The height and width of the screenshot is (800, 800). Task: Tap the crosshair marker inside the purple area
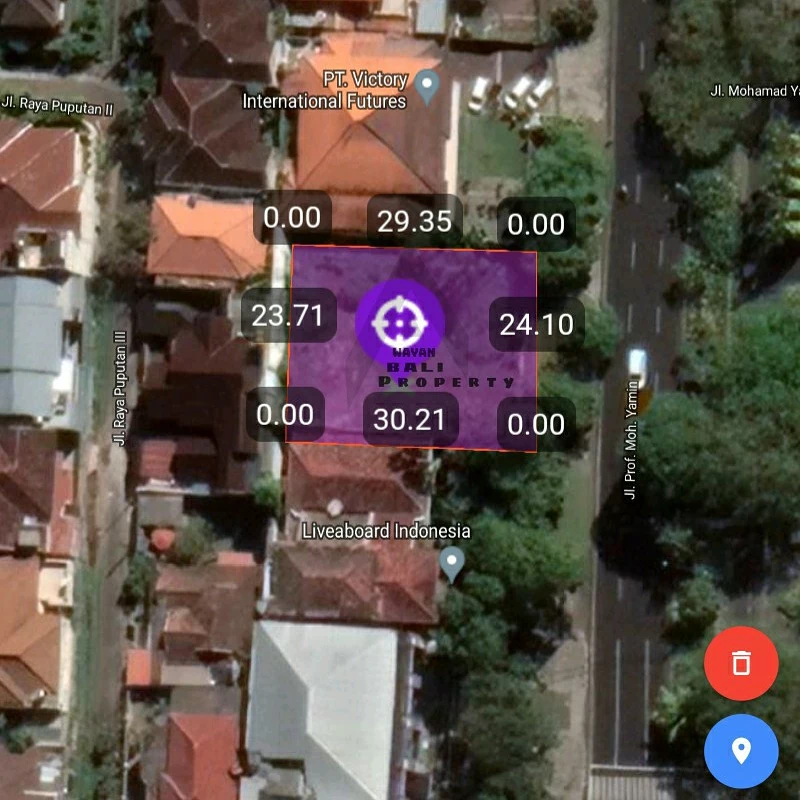click(x=400, y=321)
